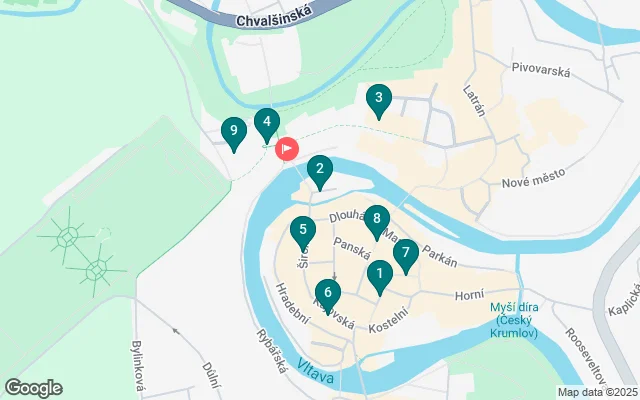
Task: Open map marker number 3
Action: point(378,99)
